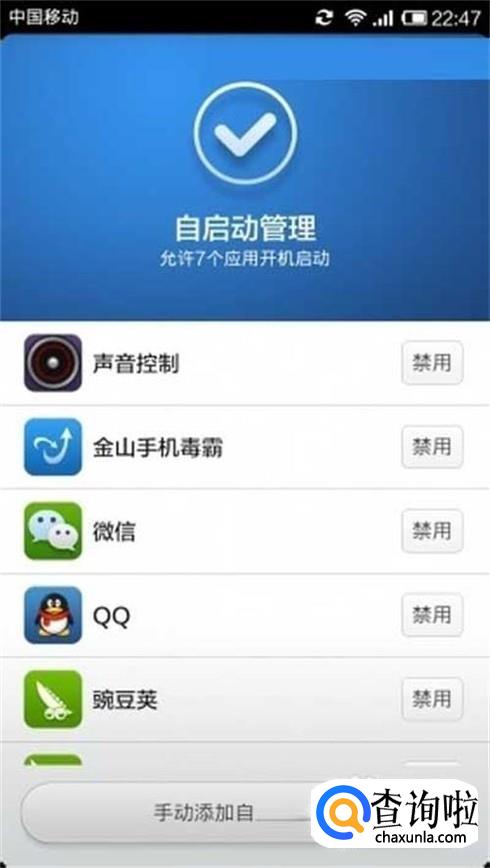Disable auto-start for 金山手机毒霸
The height and width of the screenshot is (868, 490).
(x=432, y=447)
